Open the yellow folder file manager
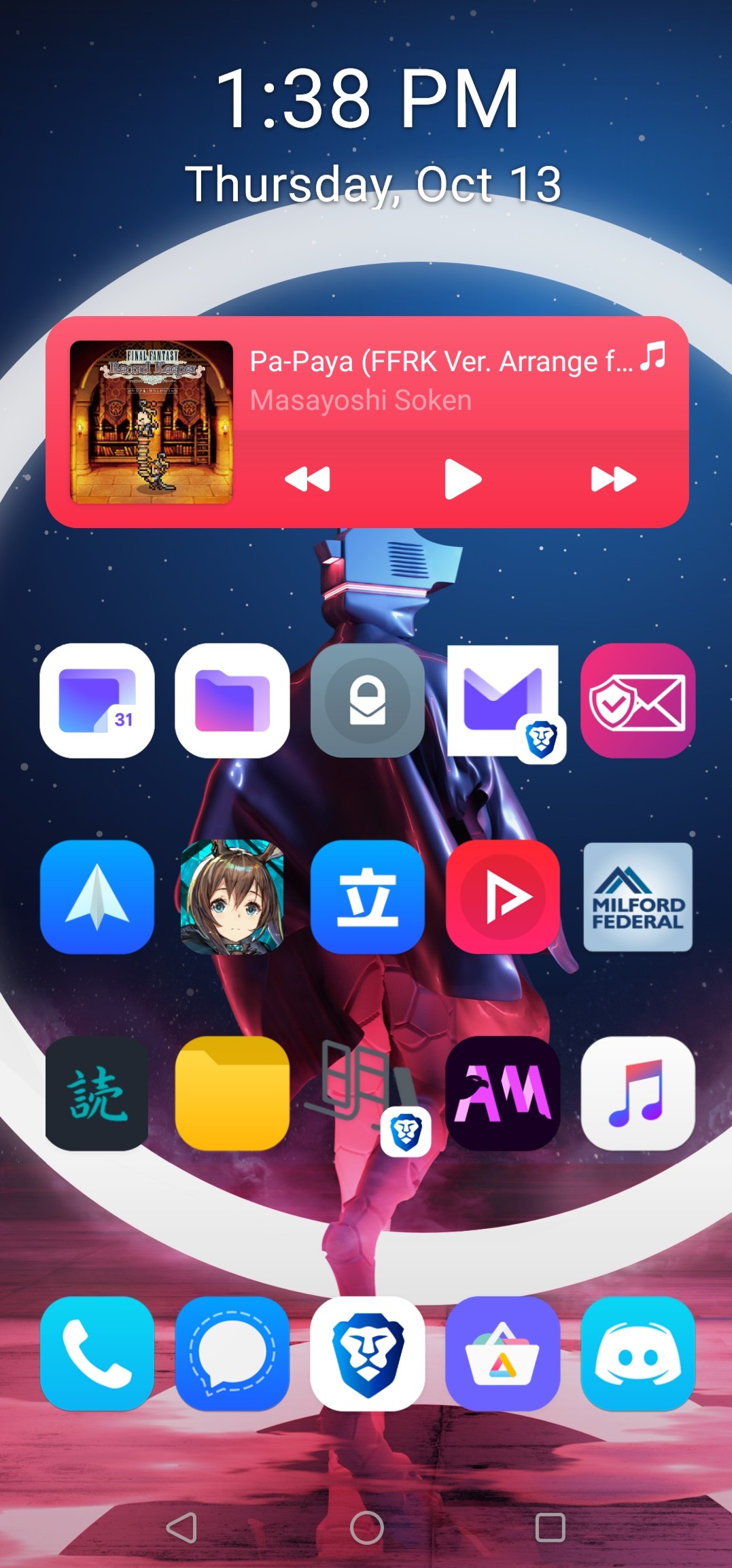This screenshot has width=732, height=1568. point(232,1094)
